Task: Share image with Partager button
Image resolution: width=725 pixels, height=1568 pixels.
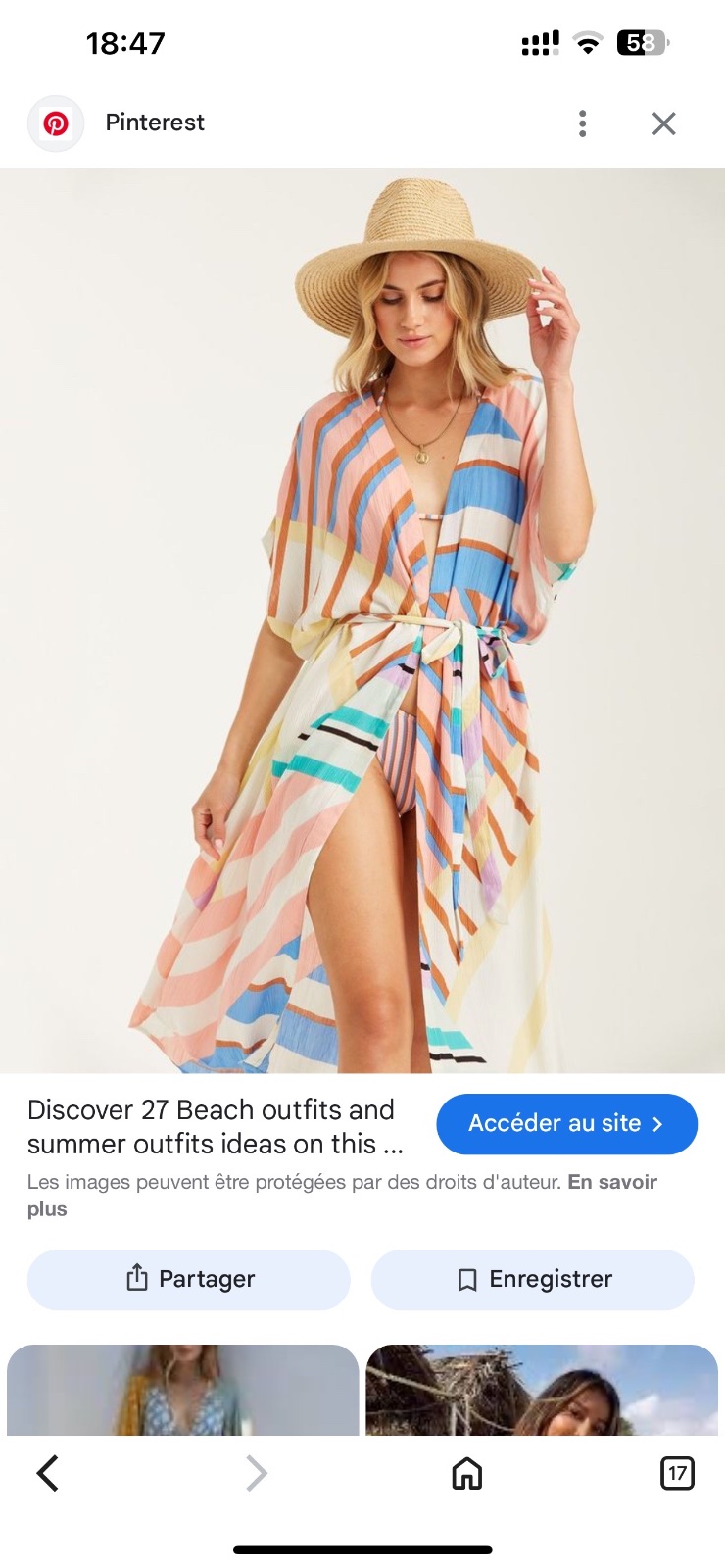Action: 188,1279
